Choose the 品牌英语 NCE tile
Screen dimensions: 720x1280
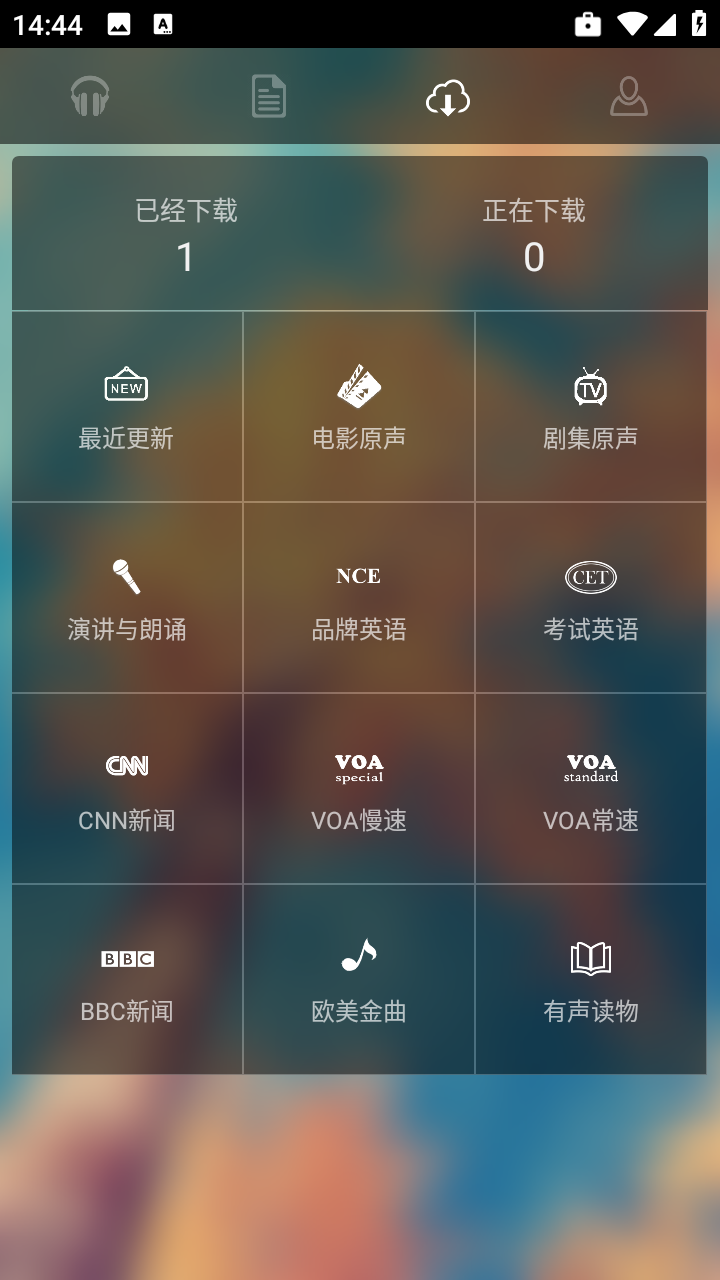pyautogui.click(x=359, y=597)
